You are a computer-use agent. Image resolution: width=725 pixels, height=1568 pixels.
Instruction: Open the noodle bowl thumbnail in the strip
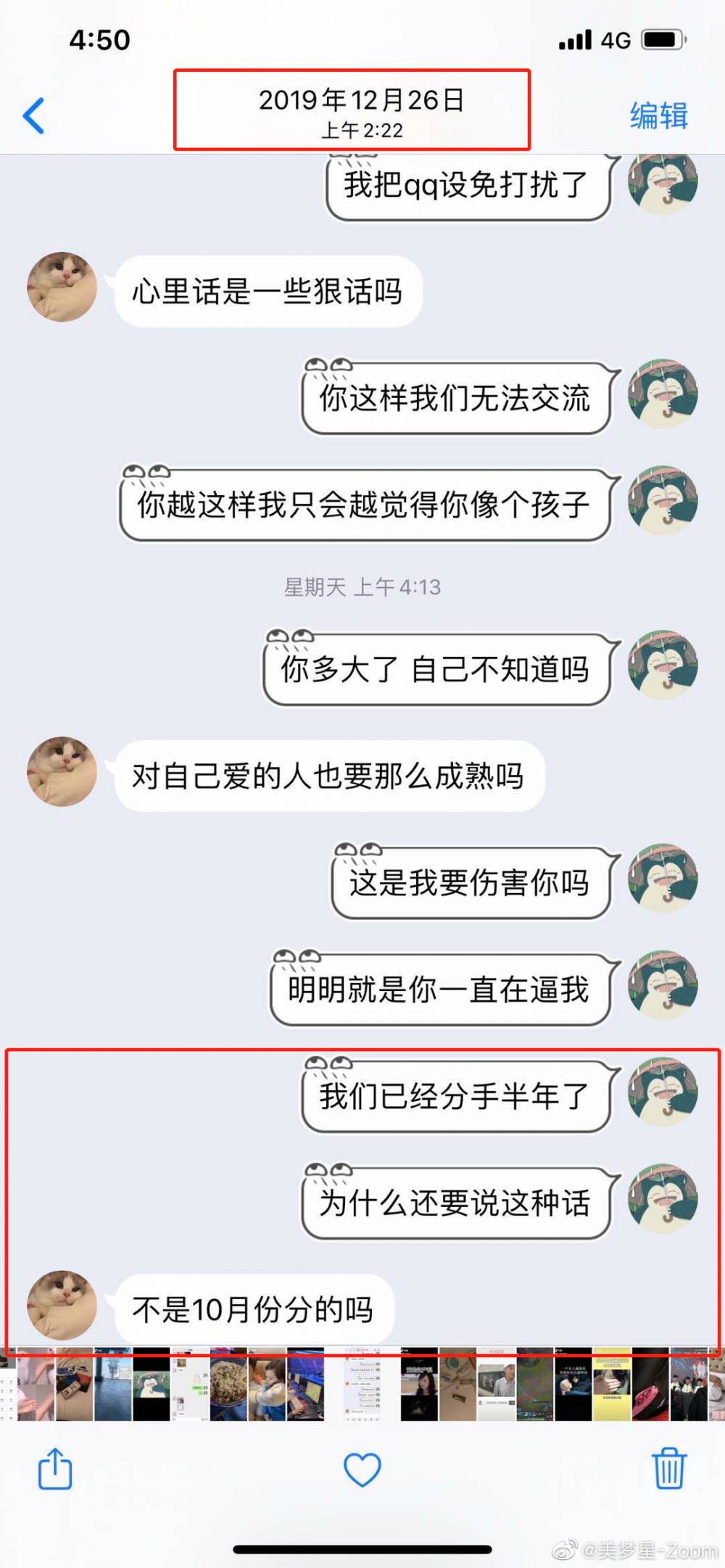pos(228,1383)
